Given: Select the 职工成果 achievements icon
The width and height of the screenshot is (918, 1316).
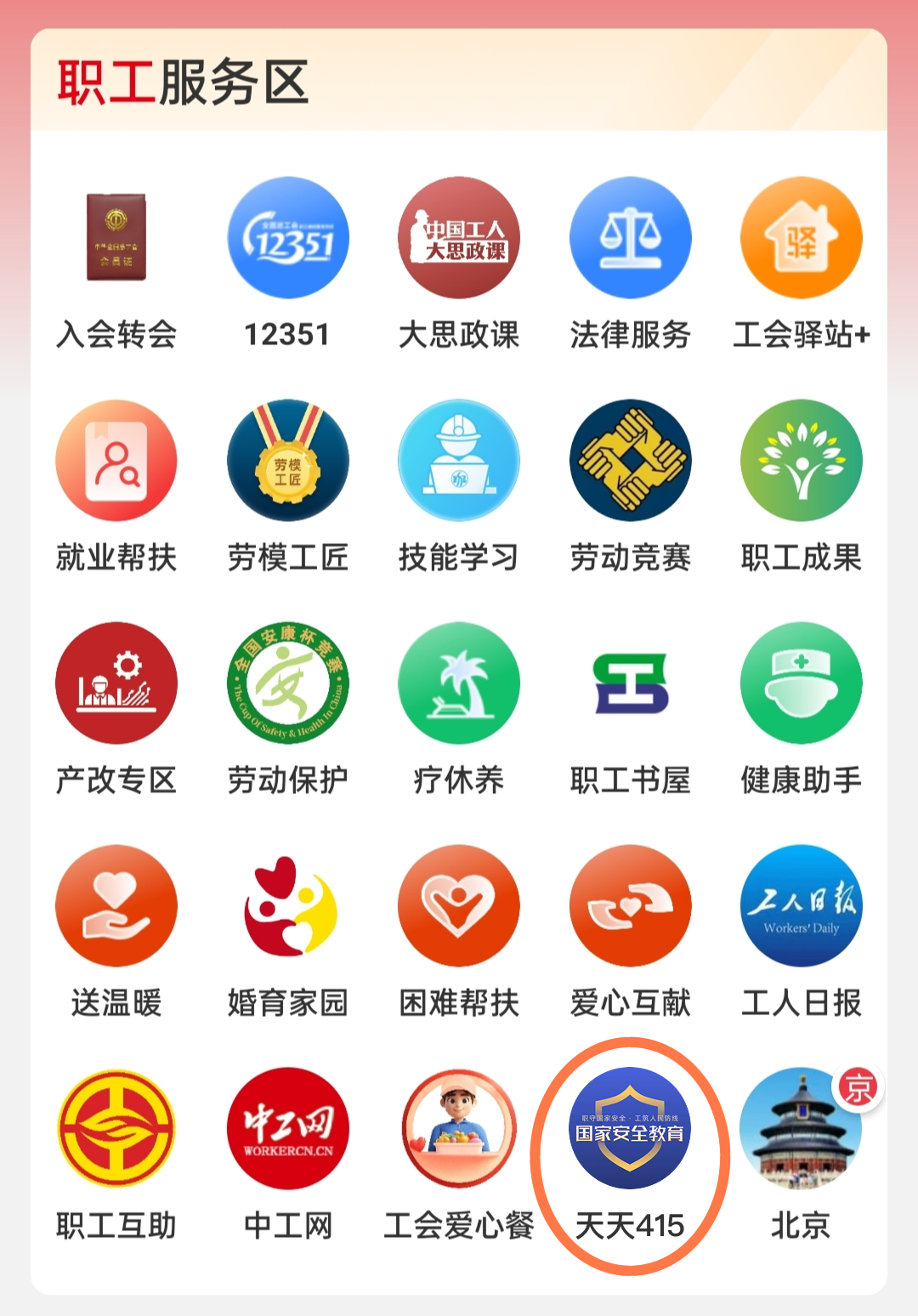Looking at the screenshot, I should [800, 461].
